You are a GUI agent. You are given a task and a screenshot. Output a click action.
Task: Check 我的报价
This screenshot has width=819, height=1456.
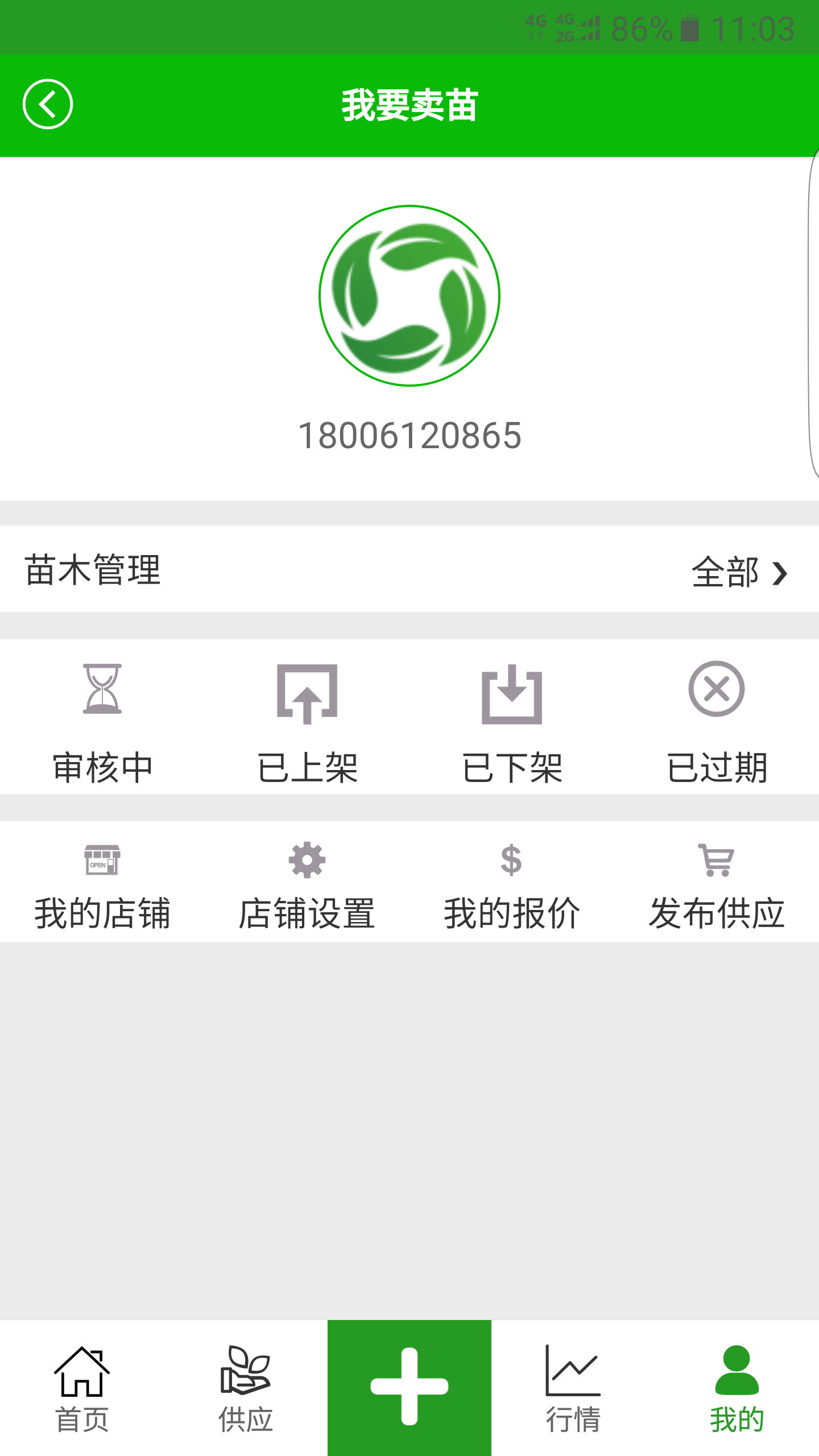pyautogui.click(x=512, y=885)
